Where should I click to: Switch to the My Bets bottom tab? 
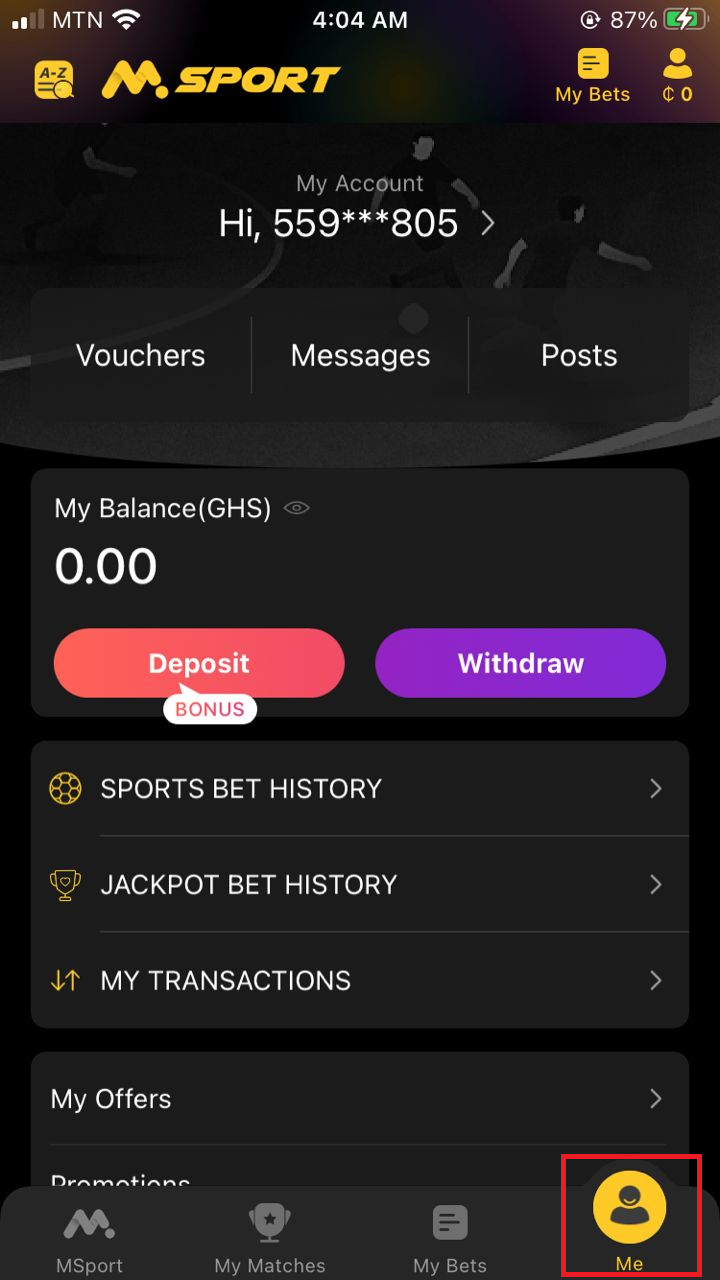click(x=450, y=1238)
